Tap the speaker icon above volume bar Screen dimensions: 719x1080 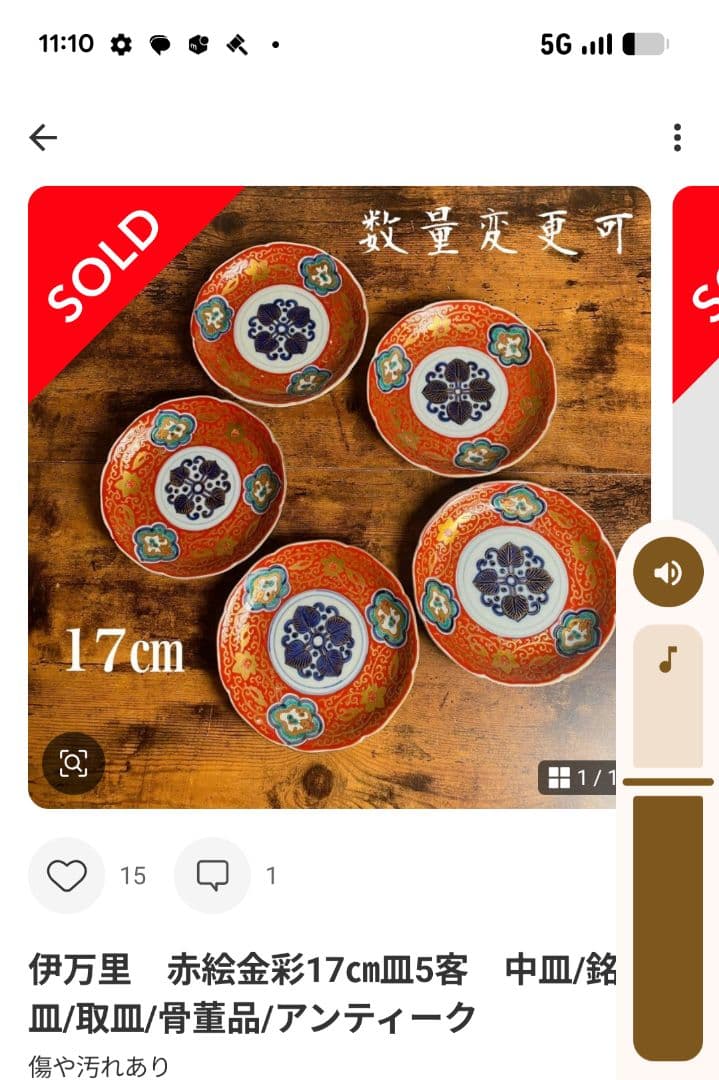(x=668, y=572)
